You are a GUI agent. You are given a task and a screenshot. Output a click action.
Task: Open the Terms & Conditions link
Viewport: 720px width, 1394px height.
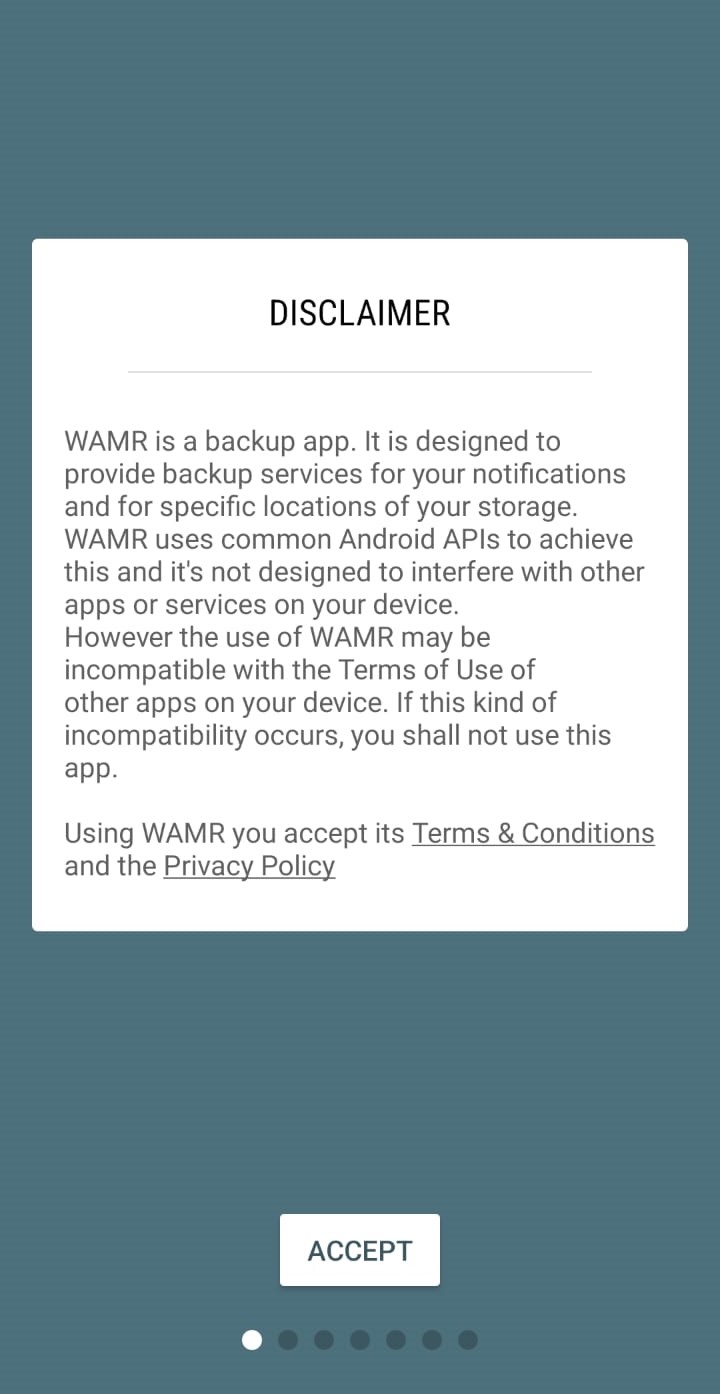point(533,833)
